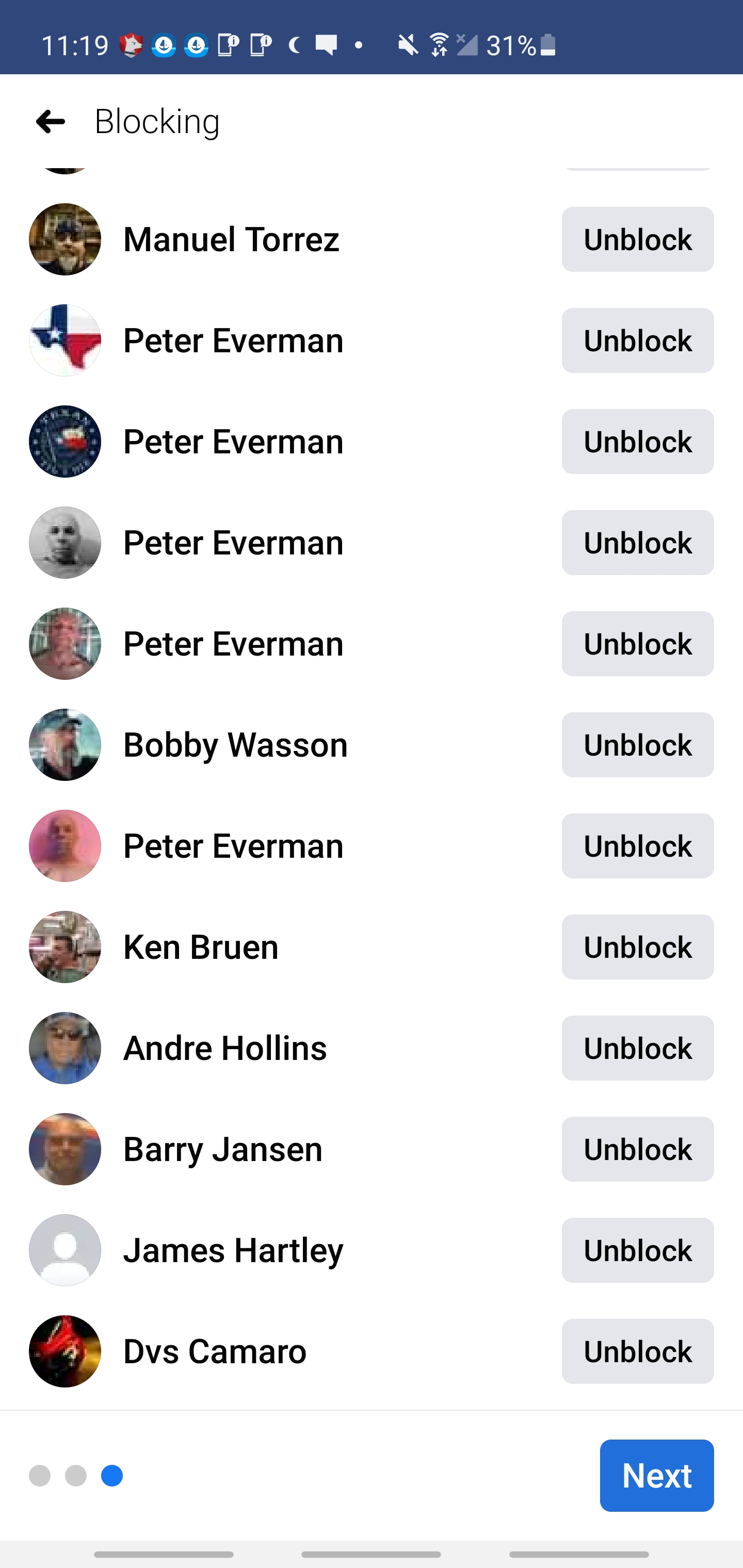Unblock Bobby Wasson
The width and height of the screenshot is (743, 1568).
[x=637, y=744]
